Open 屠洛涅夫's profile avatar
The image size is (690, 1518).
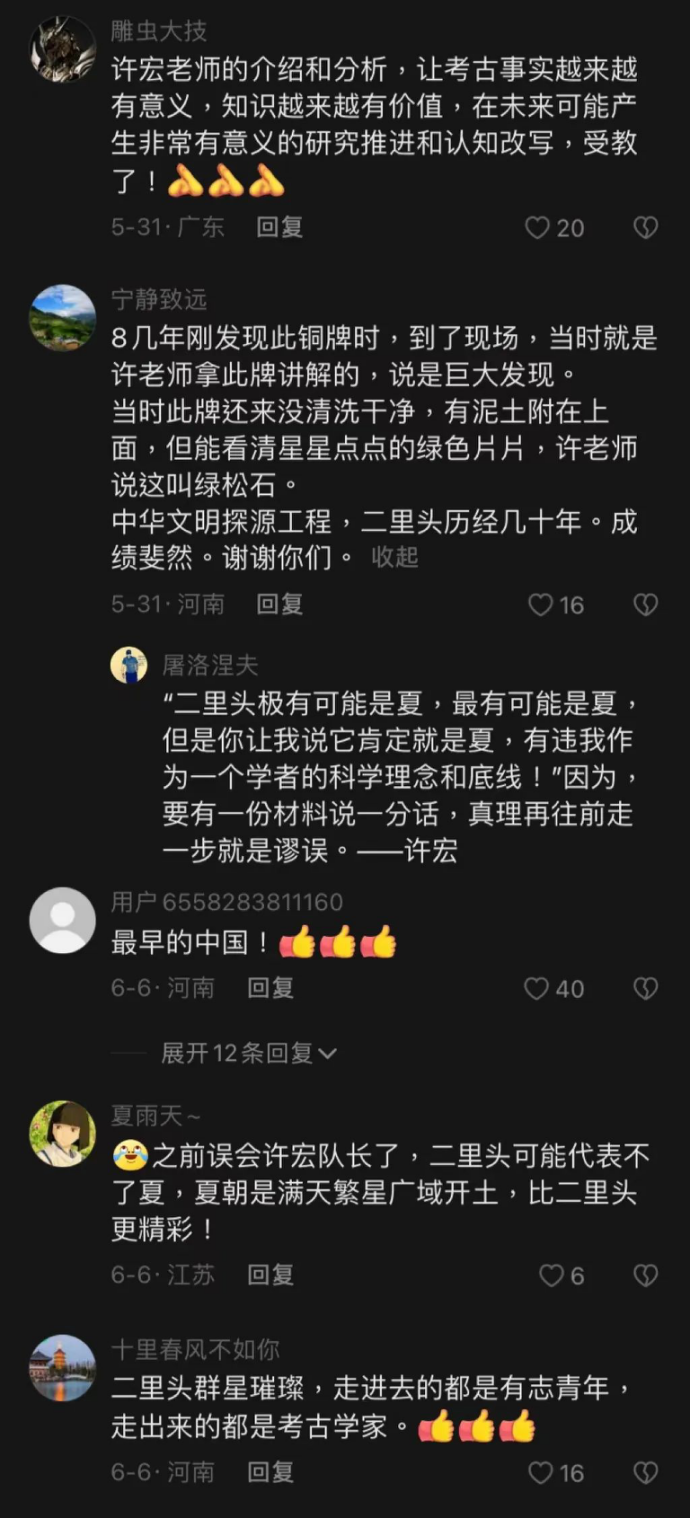click(129, 665)
